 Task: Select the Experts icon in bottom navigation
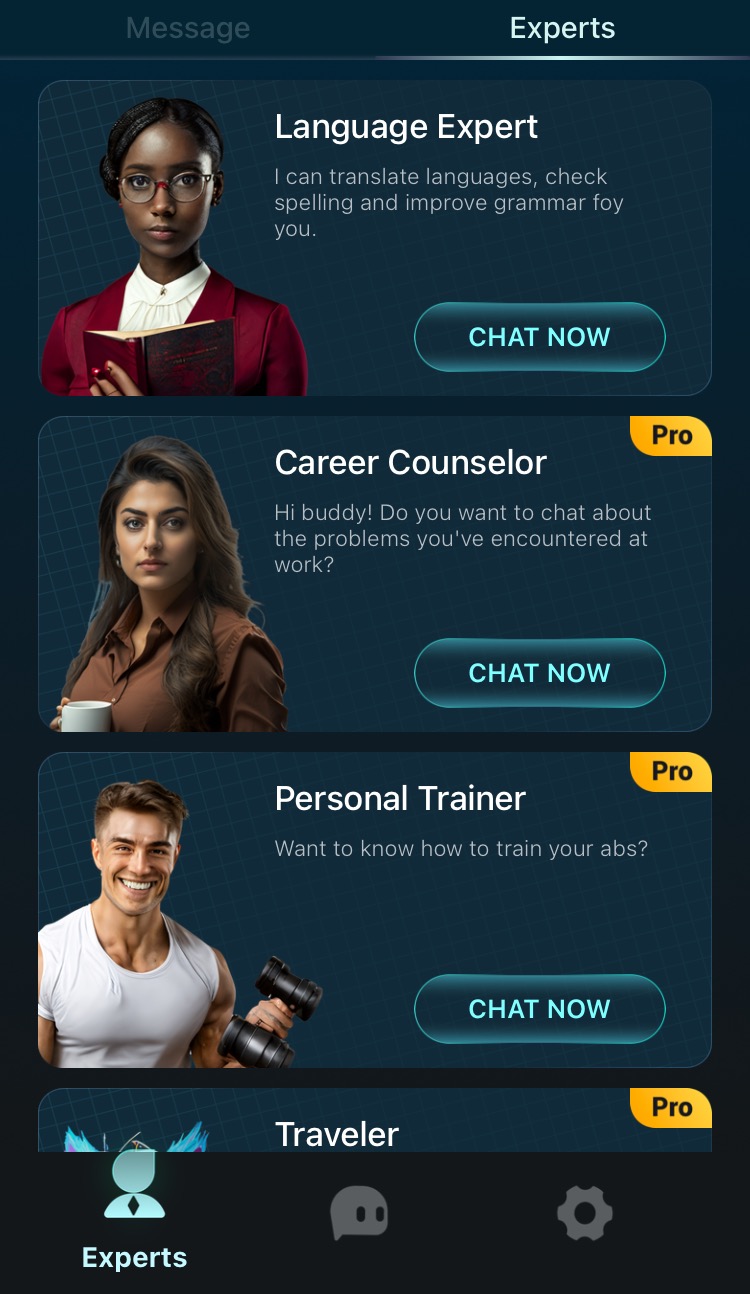click(134, 1210)
